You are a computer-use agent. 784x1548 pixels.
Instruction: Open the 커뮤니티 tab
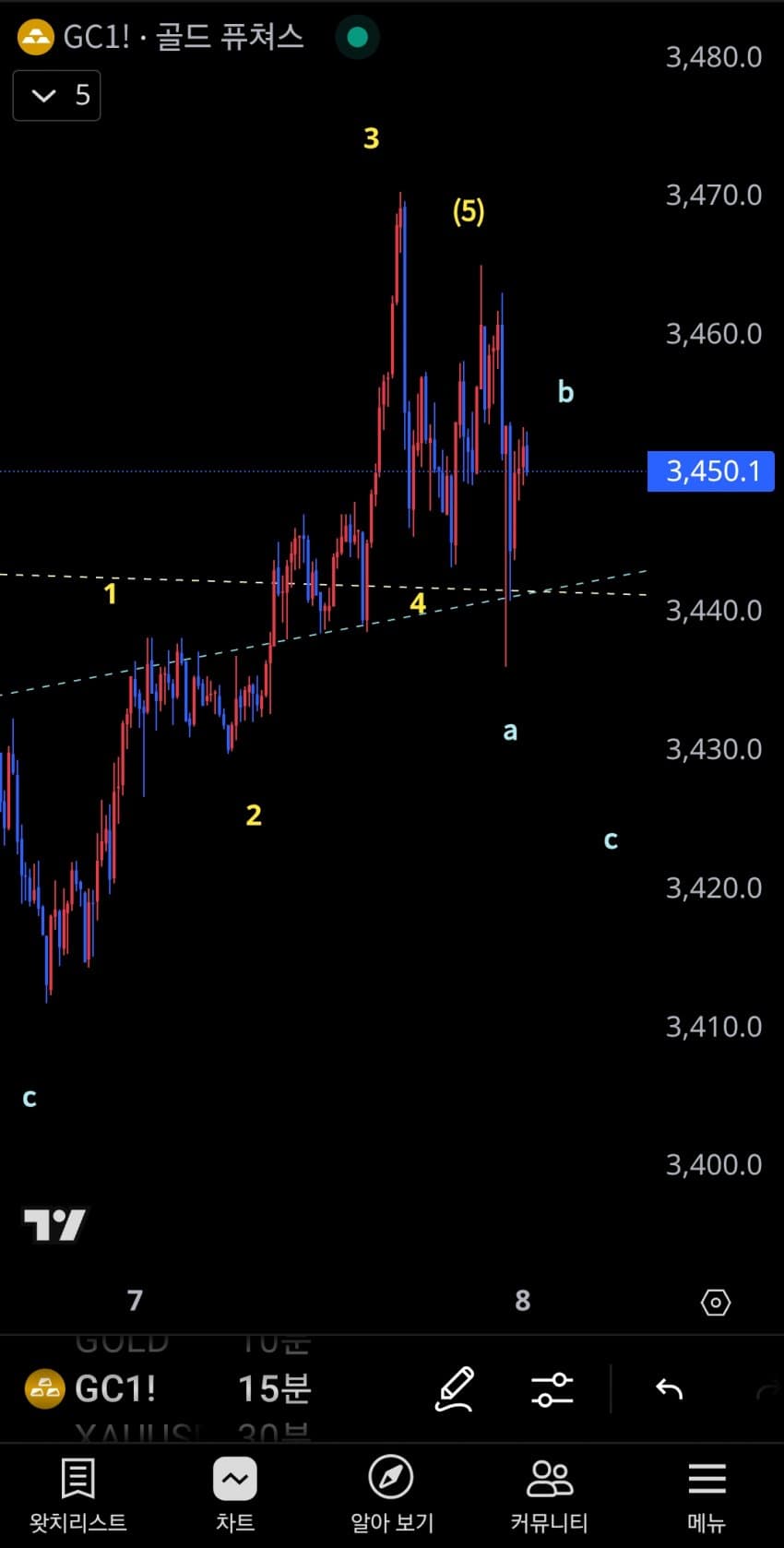tap(549, 1494)
